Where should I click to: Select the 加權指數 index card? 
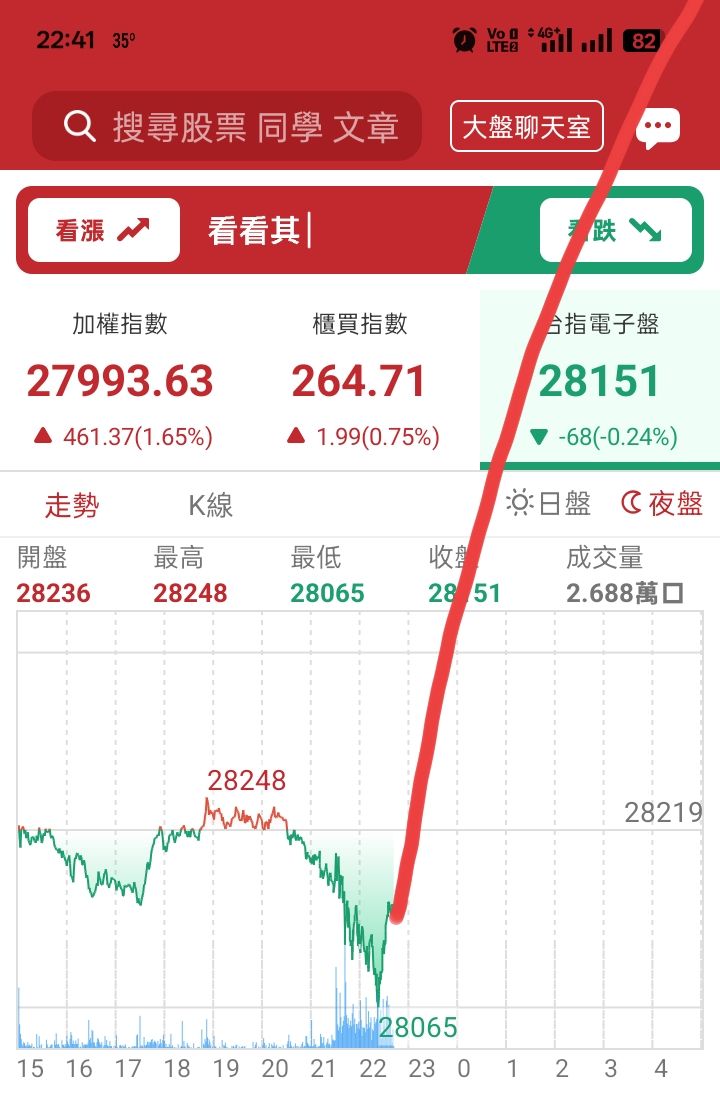[x=120, y=380]
